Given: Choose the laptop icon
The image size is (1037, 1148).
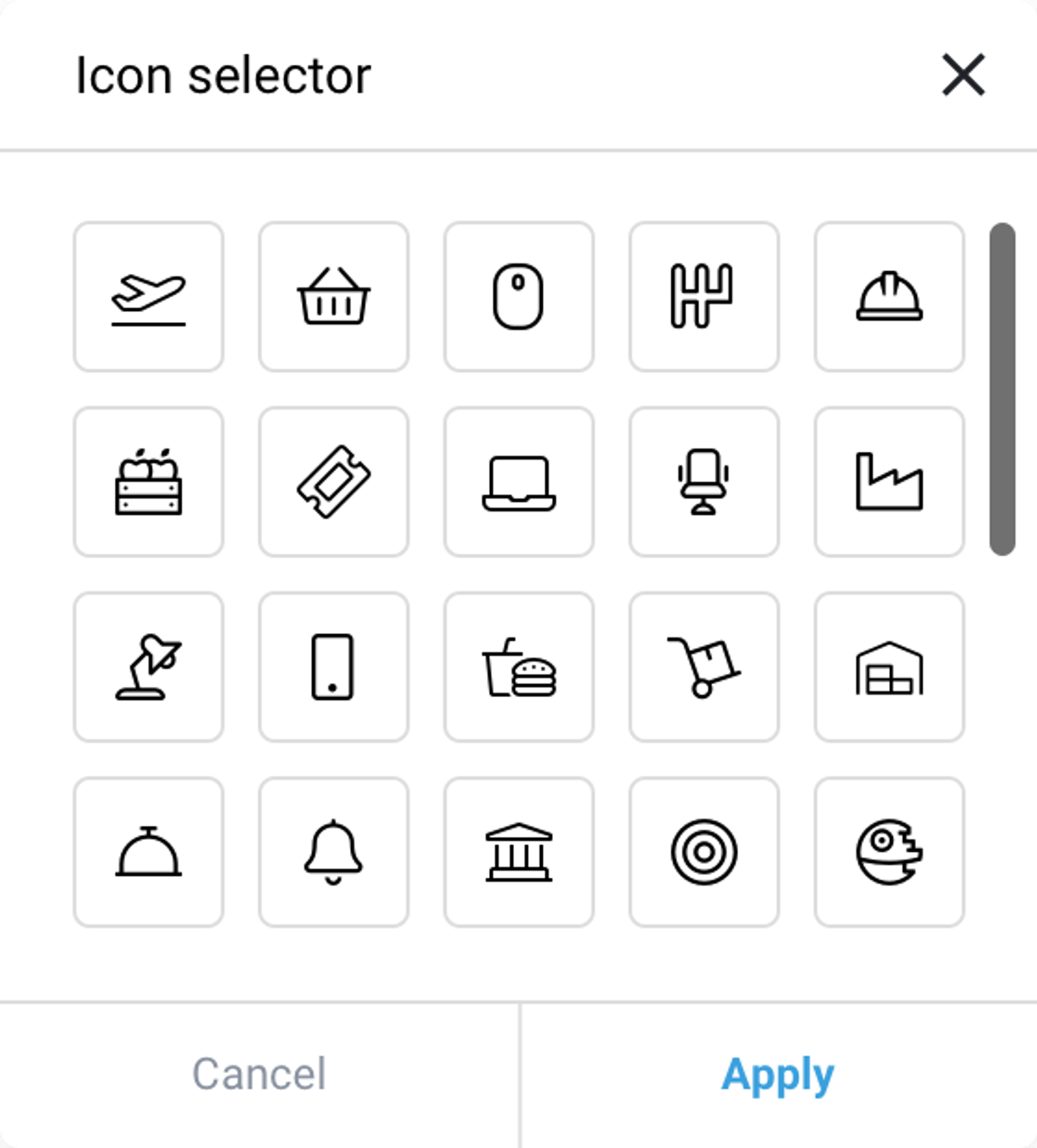Looking at the screenshot, I should coord(518,482).
